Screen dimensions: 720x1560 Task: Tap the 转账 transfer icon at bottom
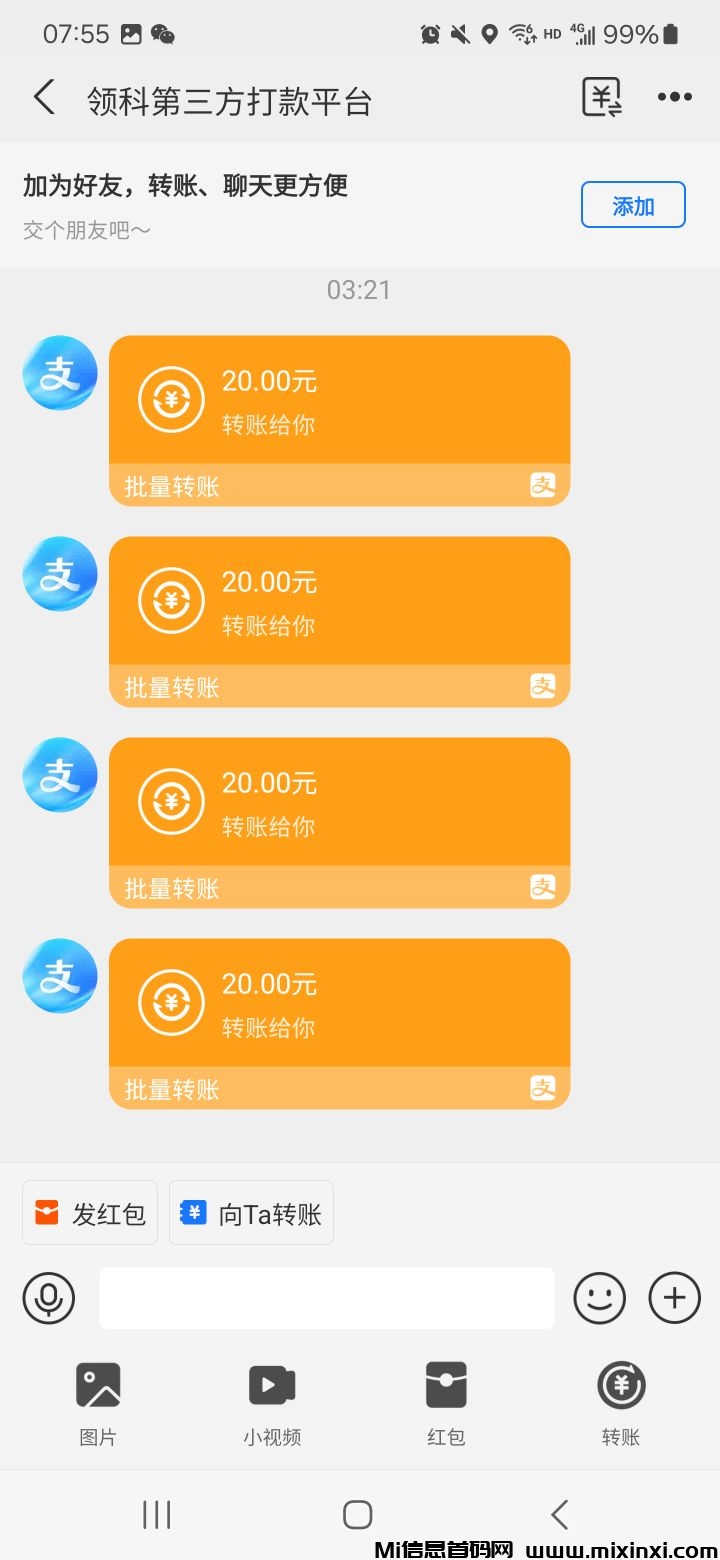[619, 1386]
